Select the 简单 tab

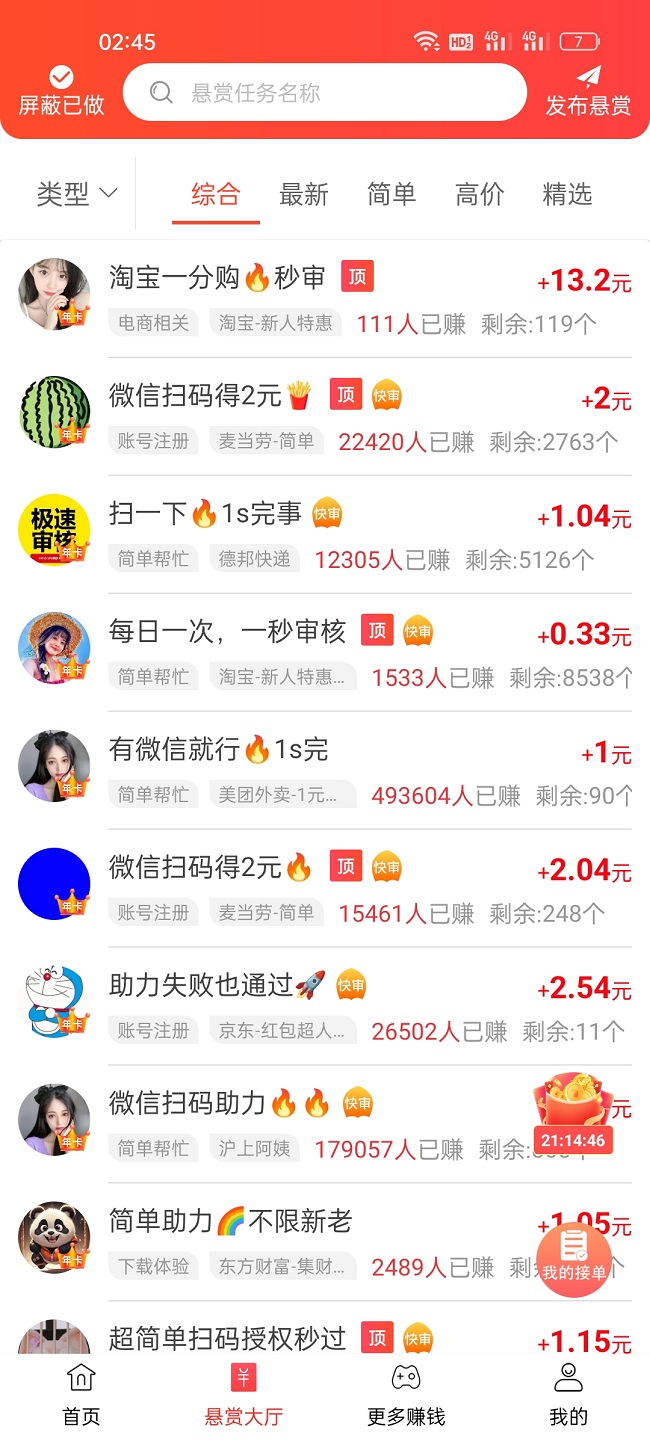391,194
